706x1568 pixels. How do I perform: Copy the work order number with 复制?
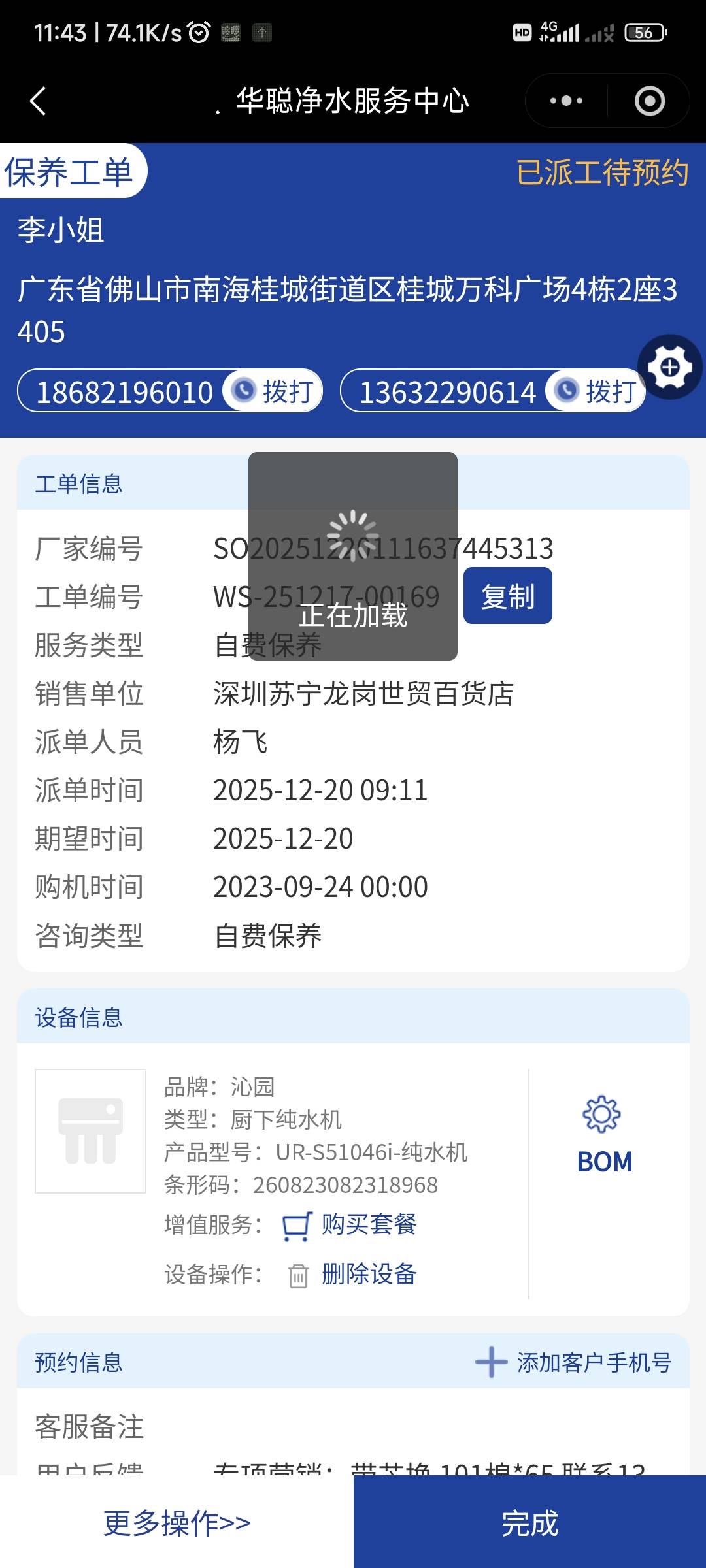point(507,596)
